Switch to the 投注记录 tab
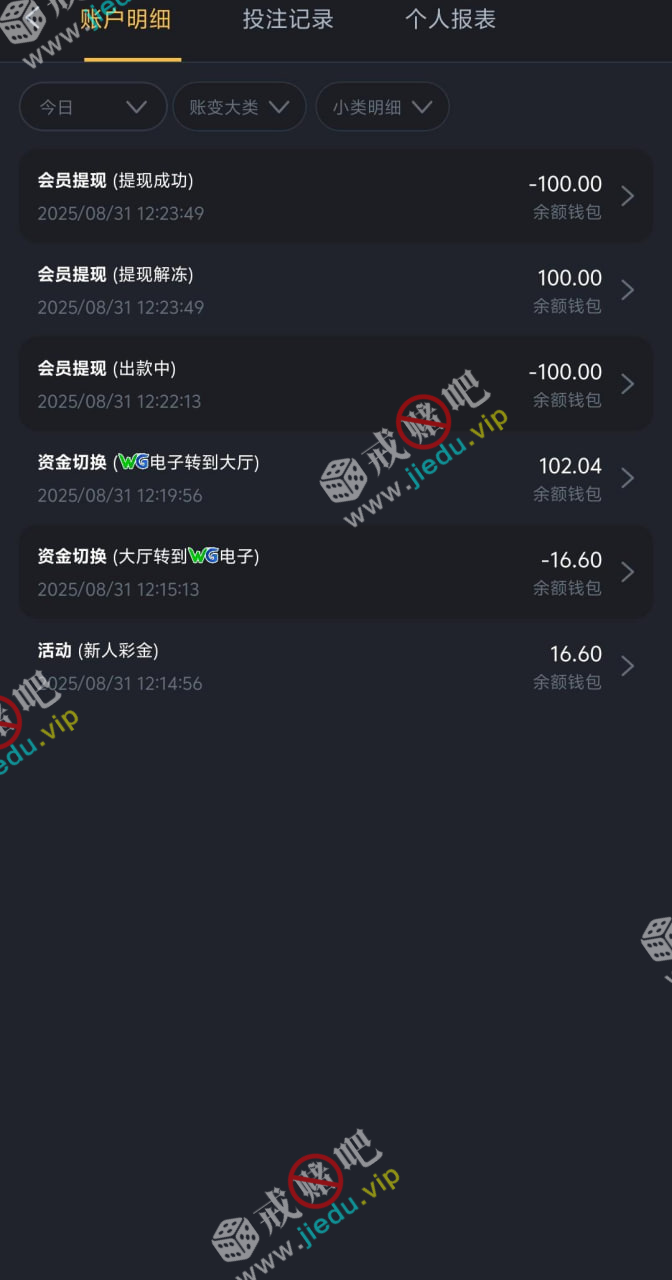Viewport: 672px width, 1280px height. [x=288, y=20]
